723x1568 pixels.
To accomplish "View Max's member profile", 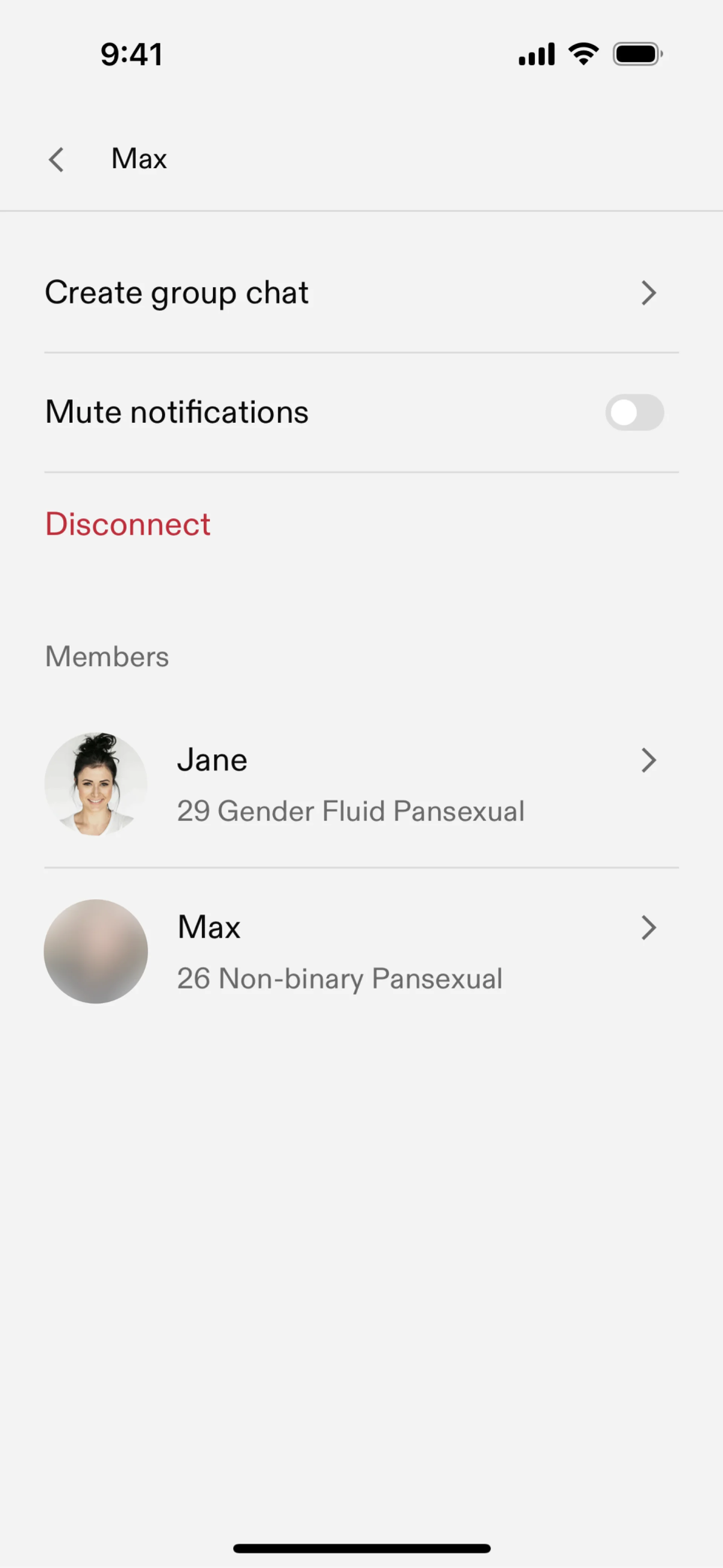I will coord(361,952).
